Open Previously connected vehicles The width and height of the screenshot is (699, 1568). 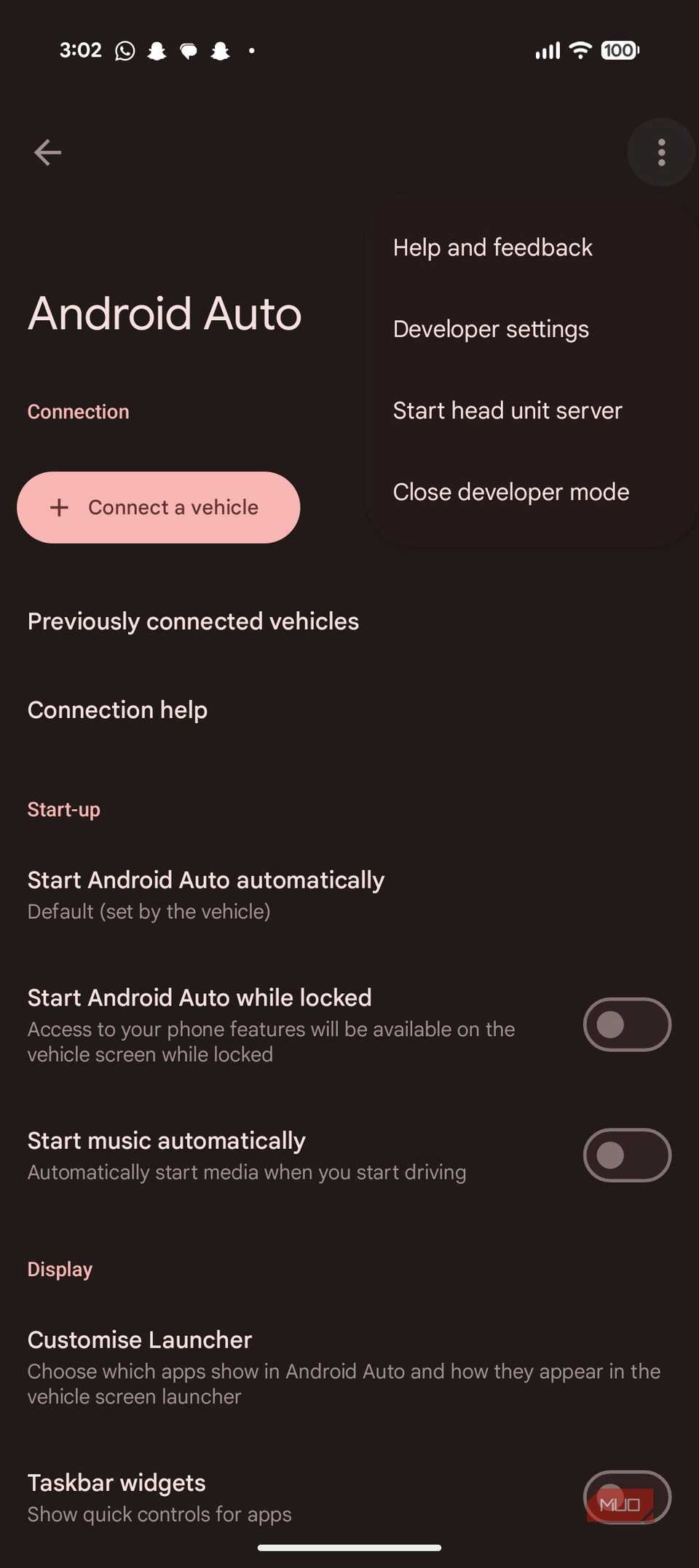pyautogui.click(x=193, y=622)
